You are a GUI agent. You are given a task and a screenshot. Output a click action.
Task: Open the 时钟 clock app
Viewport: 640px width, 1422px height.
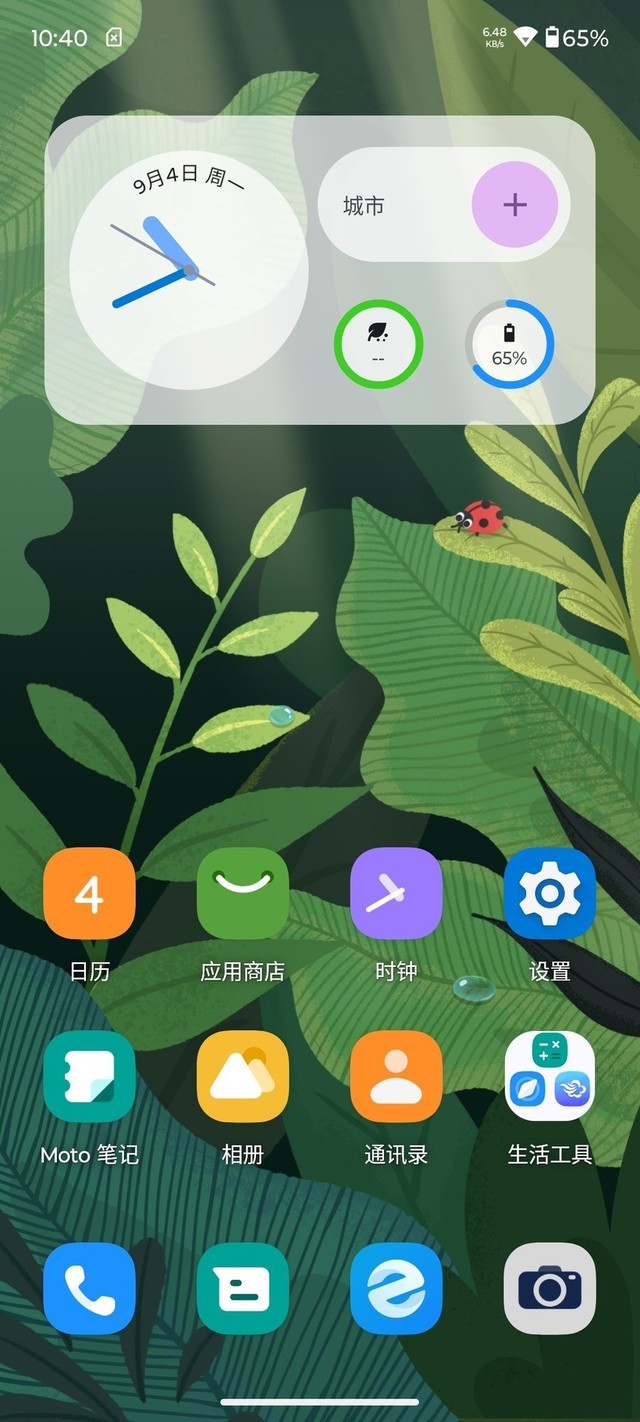coord(396,893)
